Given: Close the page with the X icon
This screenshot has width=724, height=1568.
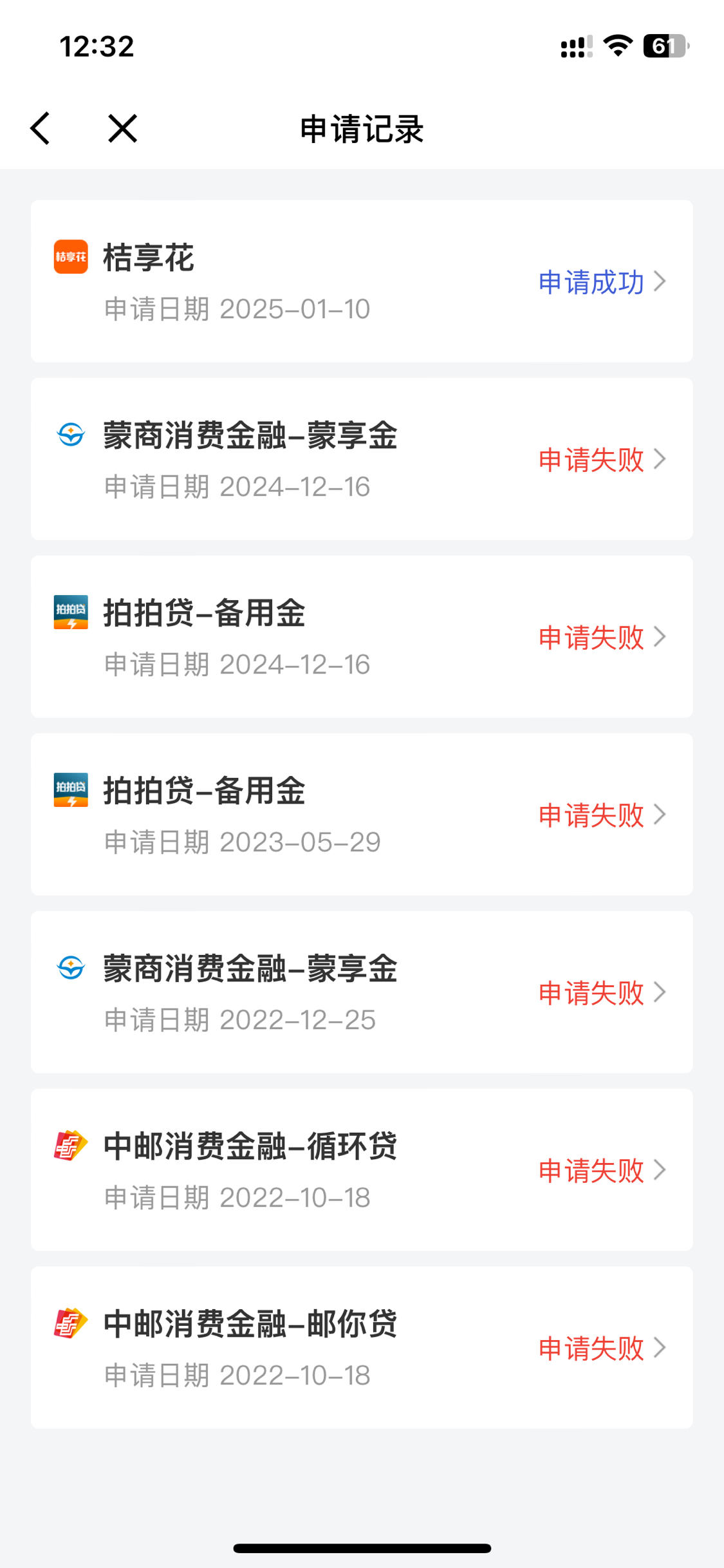Looking at the screenshot, I should click(122, 128).
